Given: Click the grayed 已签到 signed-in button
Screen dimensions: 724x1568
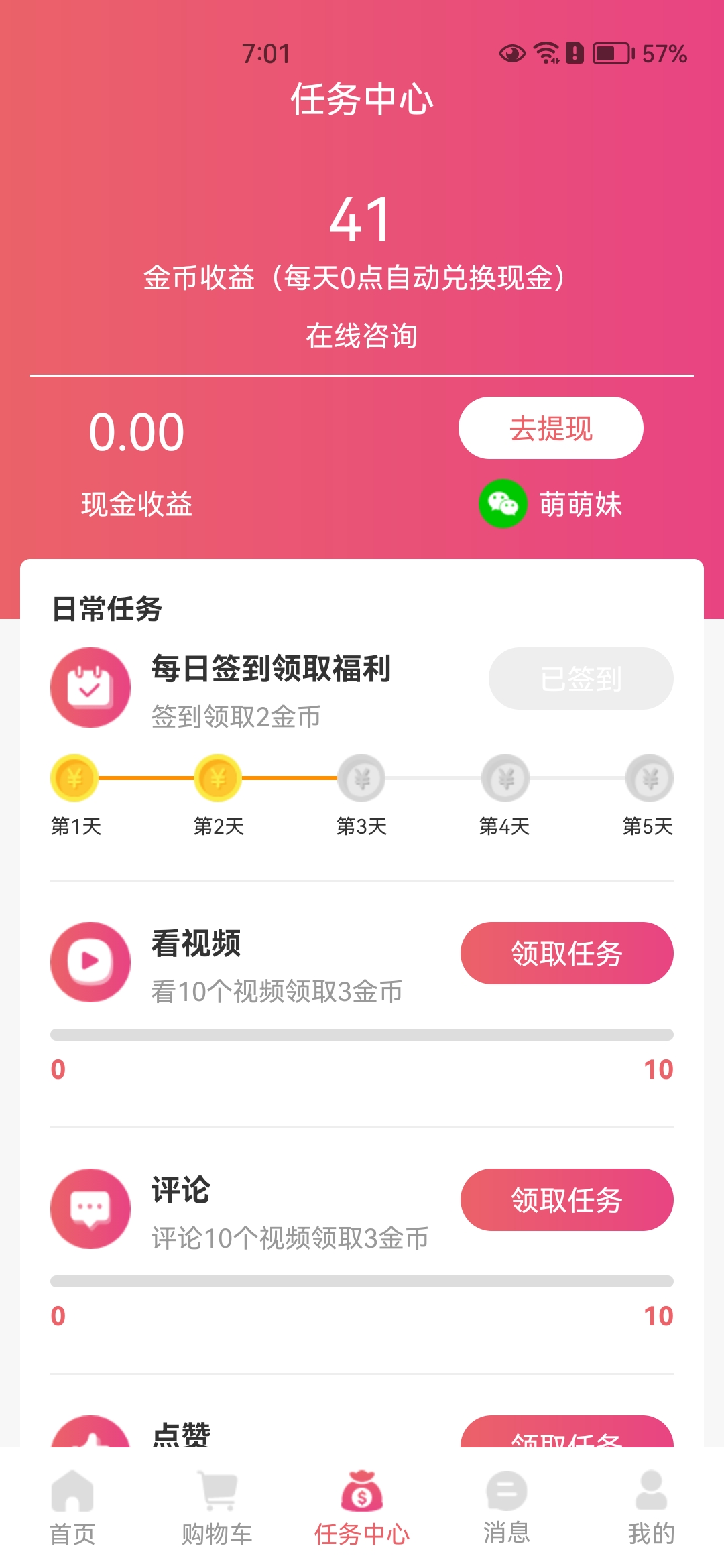Looking at the screenshot, I should coord(581,678).
